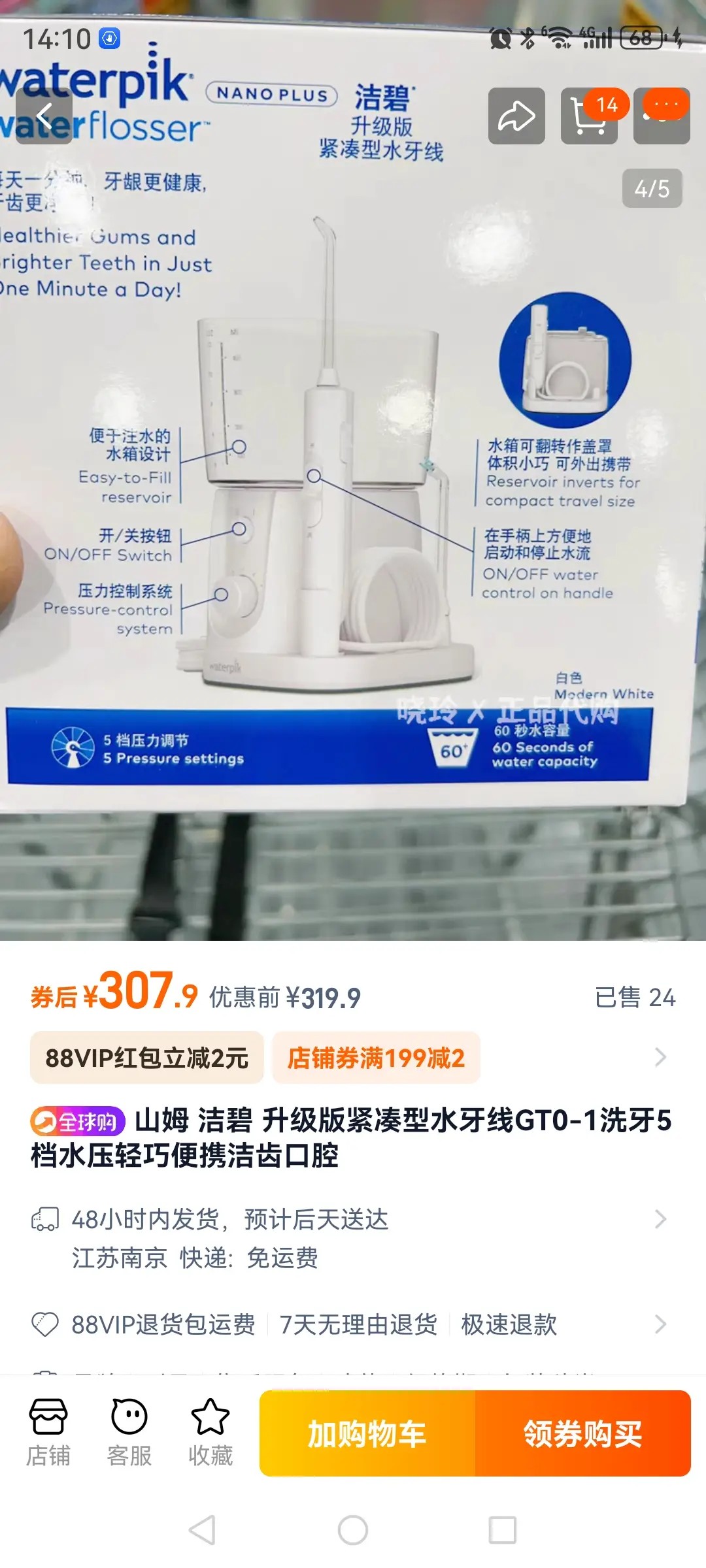Tap the system back button
This screenshot has width=706, height=1568.
point(202,1530)
